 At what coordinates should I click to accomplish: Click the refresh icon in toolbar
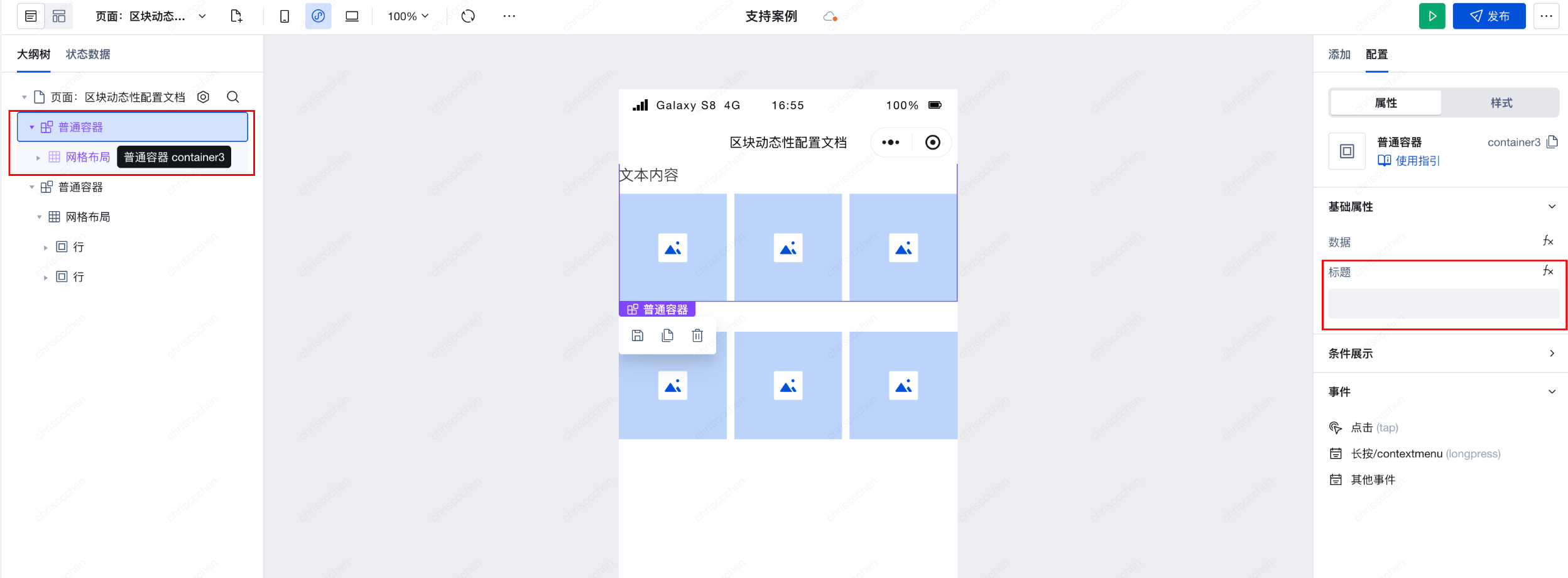click(x=468, y=16)
